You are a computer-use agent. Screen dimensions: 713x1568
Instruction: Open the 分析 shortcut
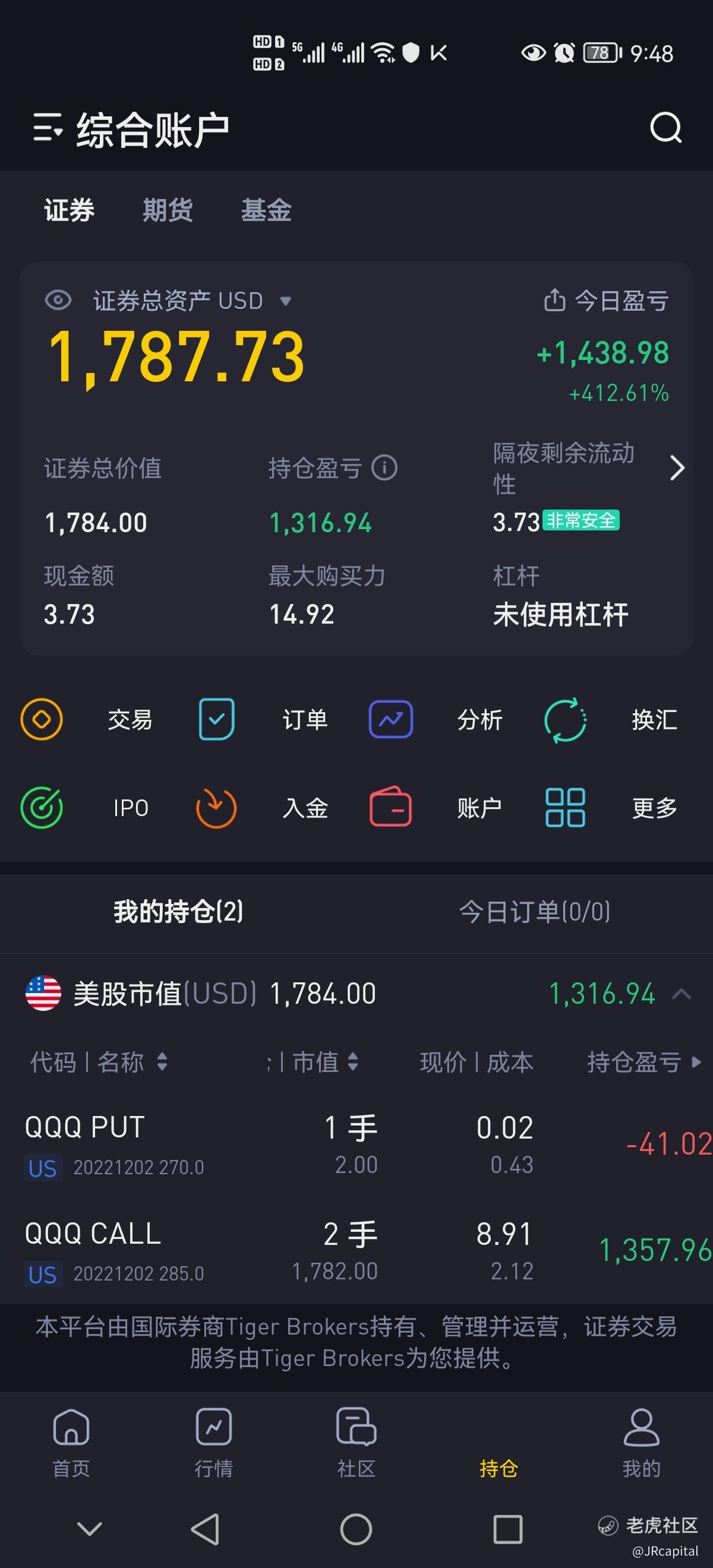pos(436,719)
